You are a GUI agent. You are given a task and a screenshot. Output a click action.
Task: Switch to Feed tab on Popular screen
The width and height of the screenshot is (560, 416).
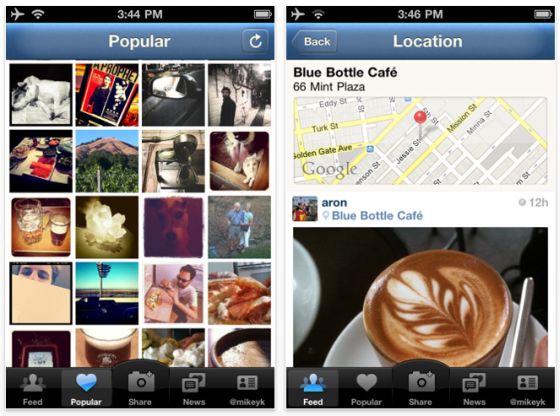pos(32,389)
